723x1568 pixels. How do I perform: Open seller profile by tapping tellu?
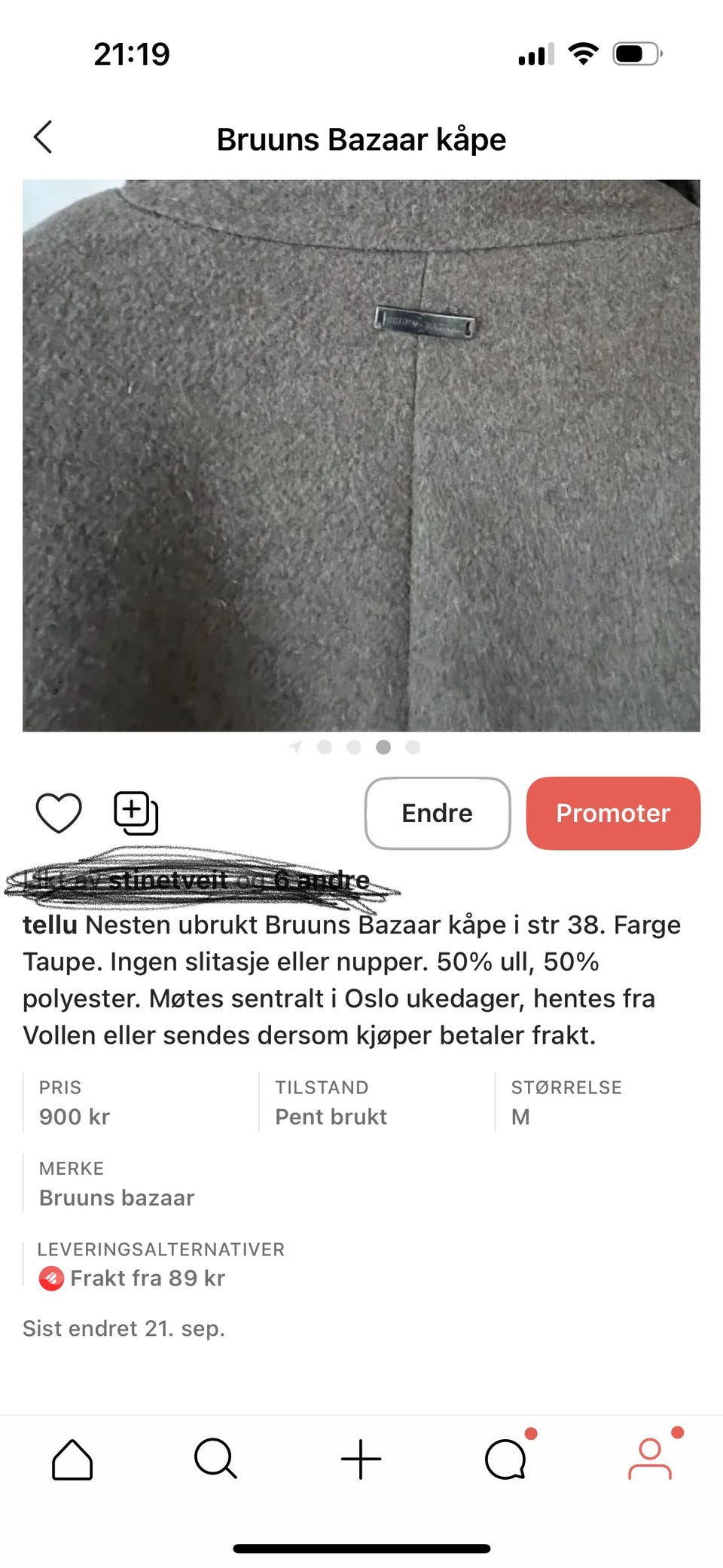(47, 925)
